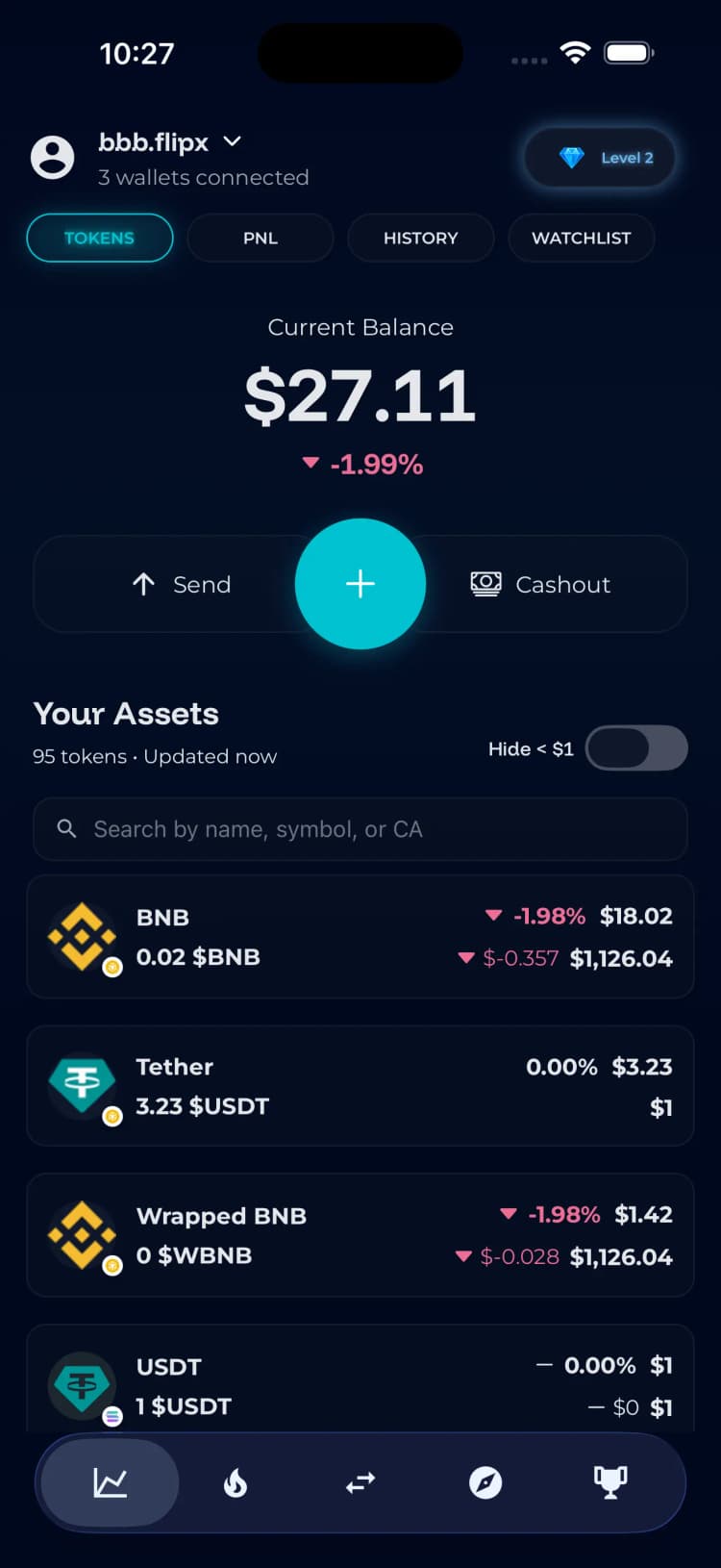721x1568 pixels.
Task: Select the trending fire icon in bottom bar
Action: pos(235,1482)
